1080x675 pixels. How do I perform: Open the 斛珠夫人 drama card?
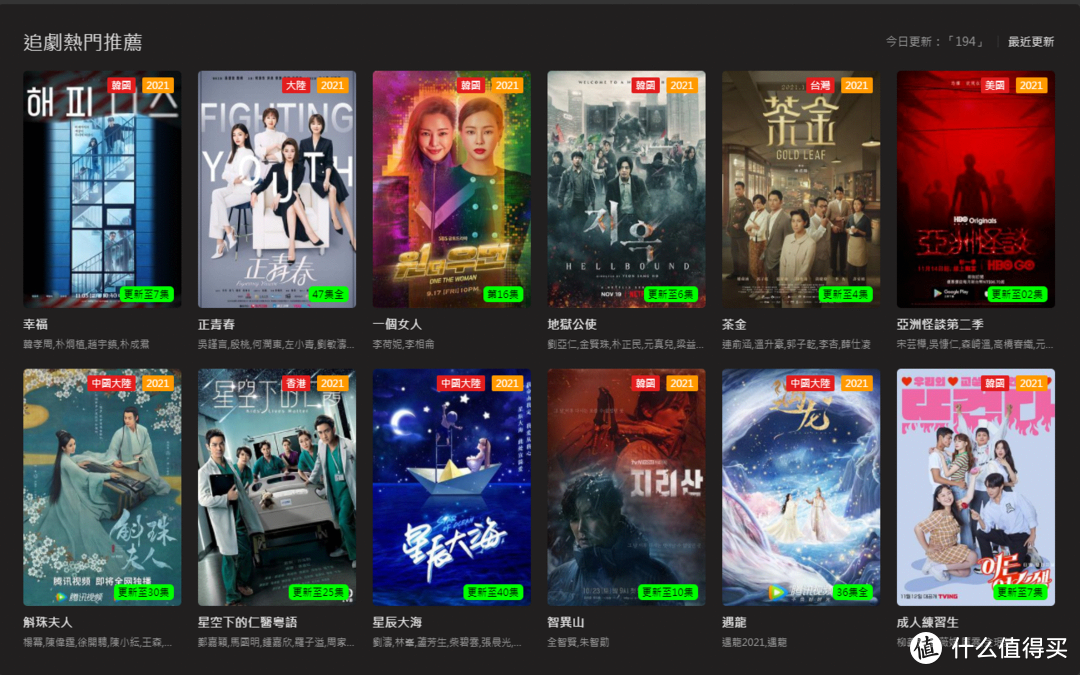coord(102,488)
